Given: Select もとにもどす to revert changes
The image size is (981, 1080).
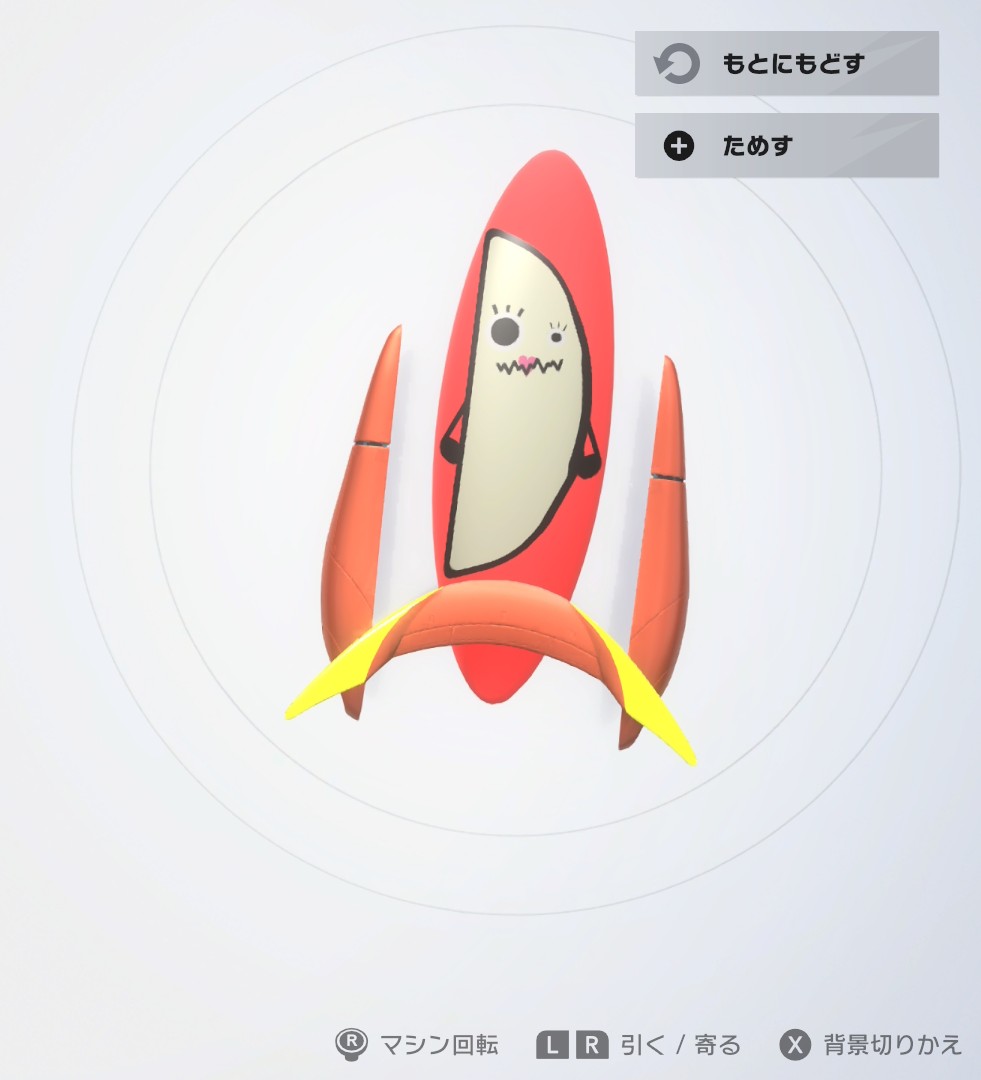Looking at the screenshot, I should tap(786, 64).
